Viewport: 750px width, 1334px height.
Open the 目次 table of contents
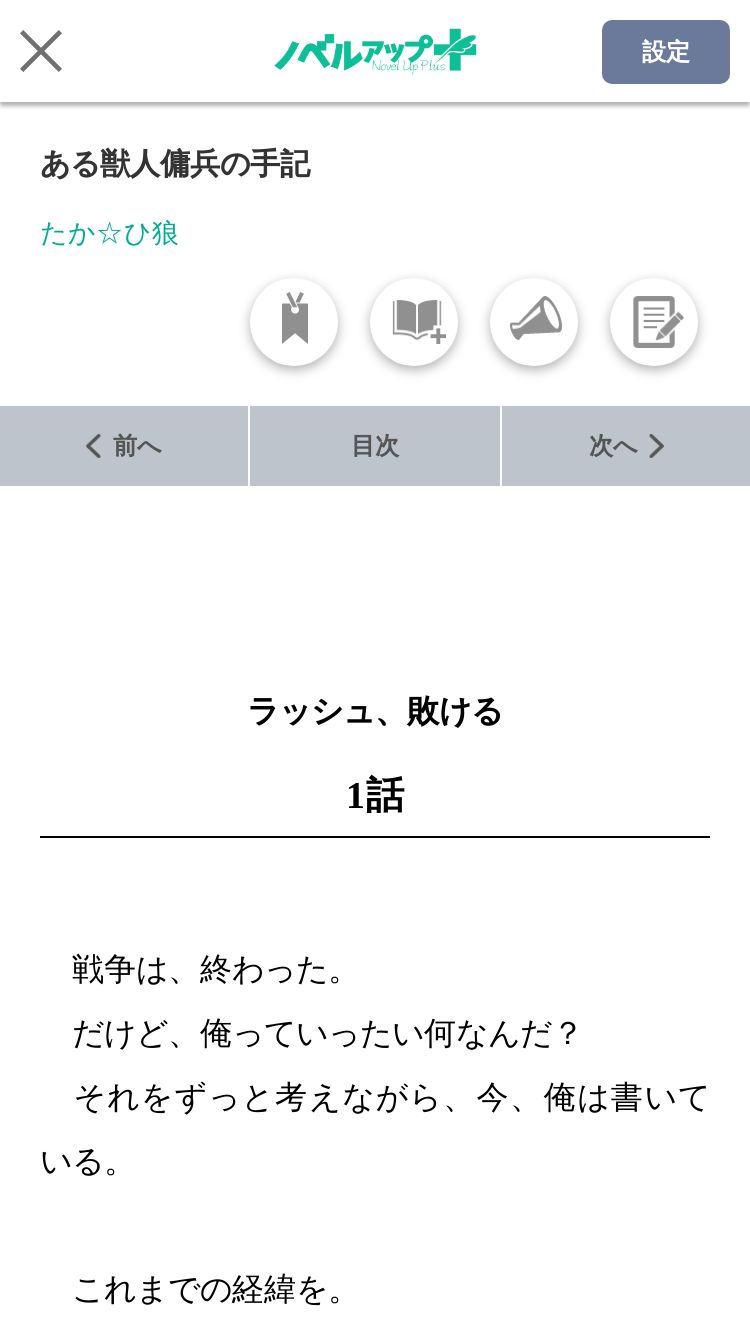coord(375,446)
